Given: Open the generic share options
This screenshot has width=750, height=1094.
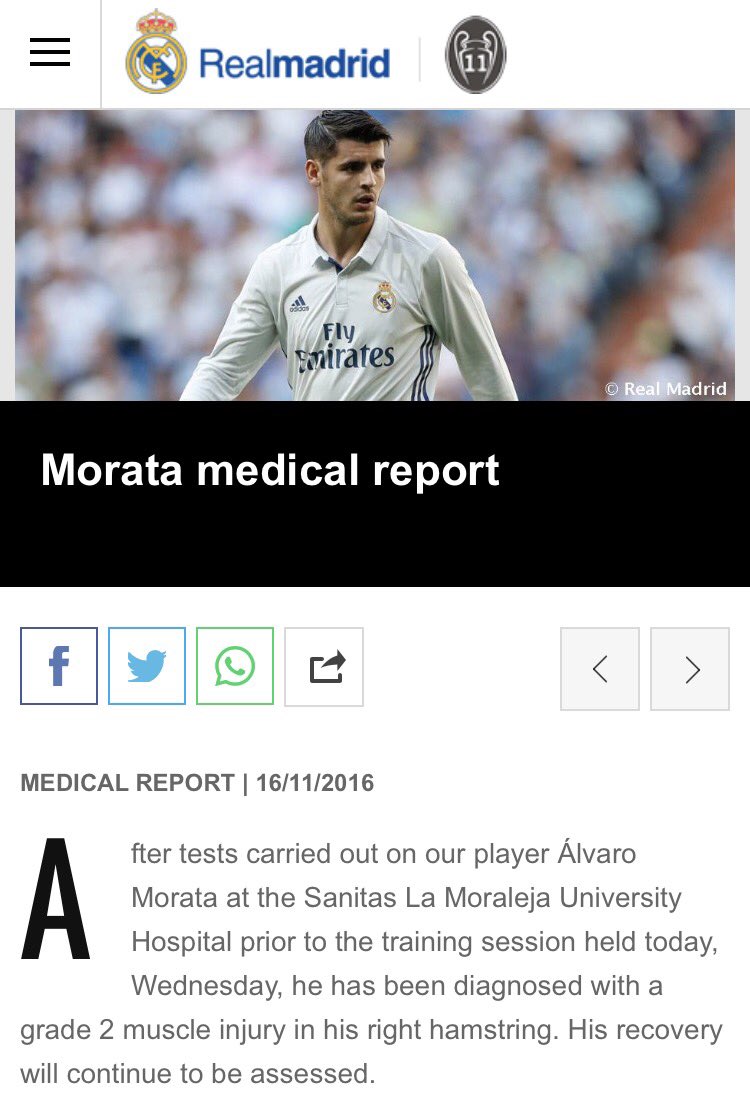Looking at the screenshot, I should 324,666.
